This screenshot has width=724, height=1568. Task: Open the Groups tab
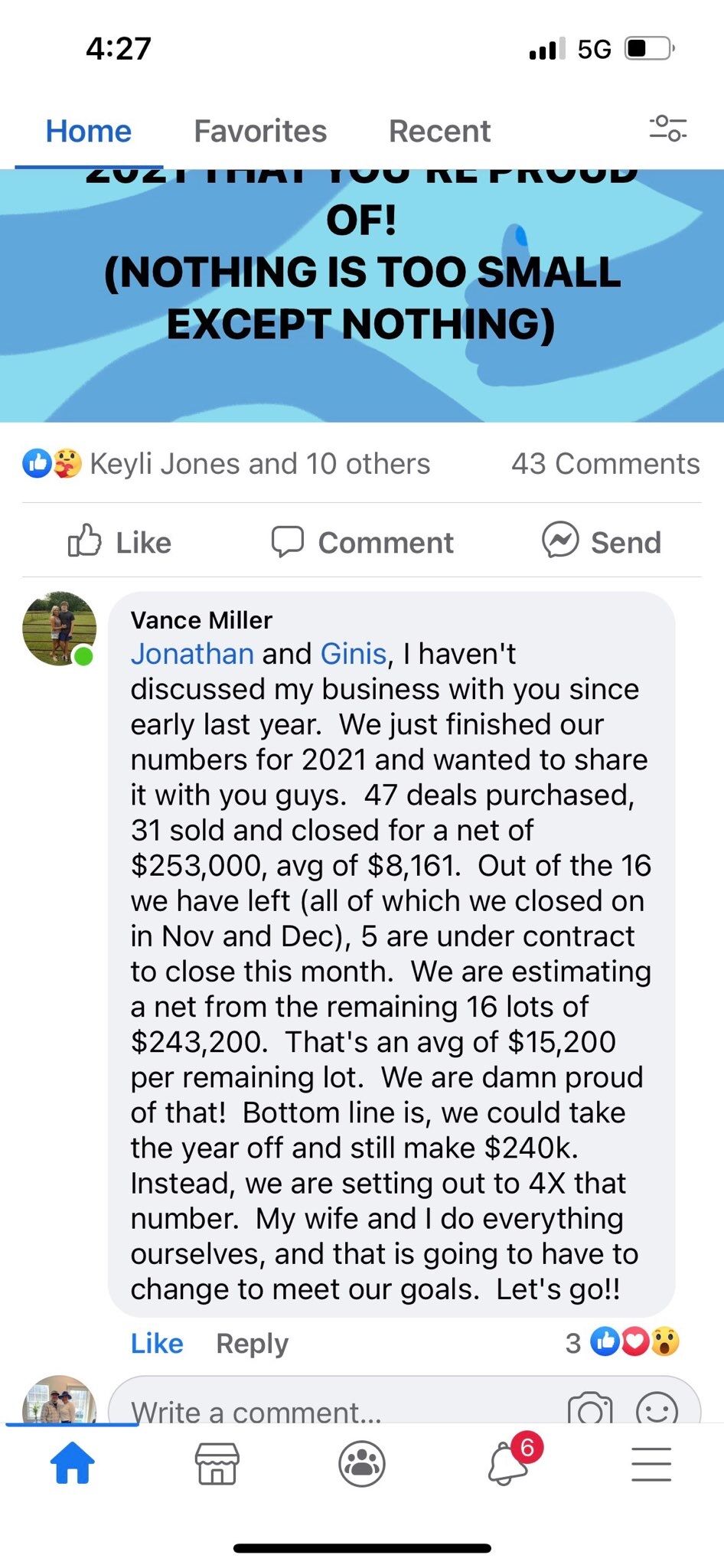362,1464
